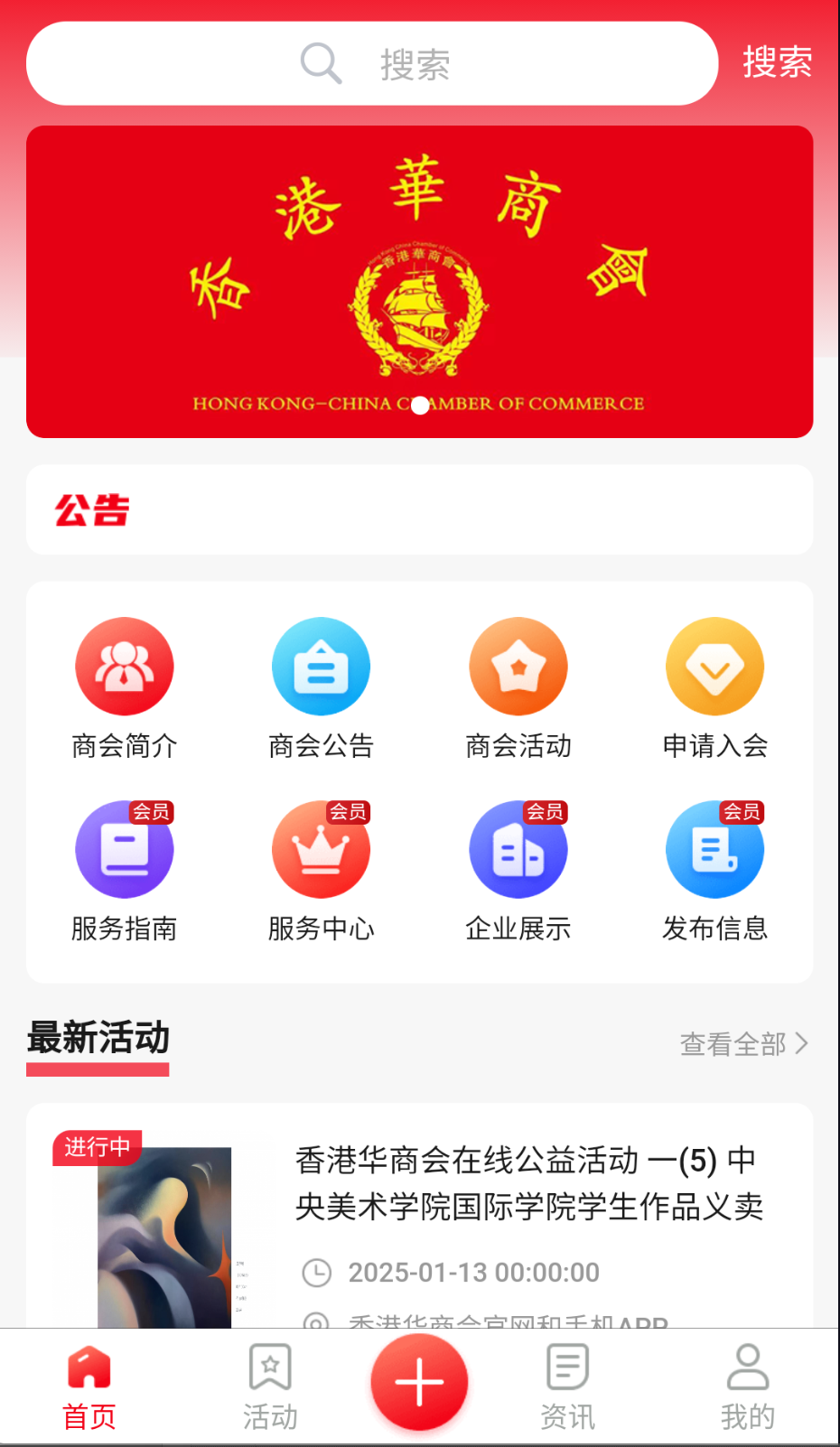Tap the carousel dot indicator on banner
This screenshot has width=840, height=1447.
420,406
